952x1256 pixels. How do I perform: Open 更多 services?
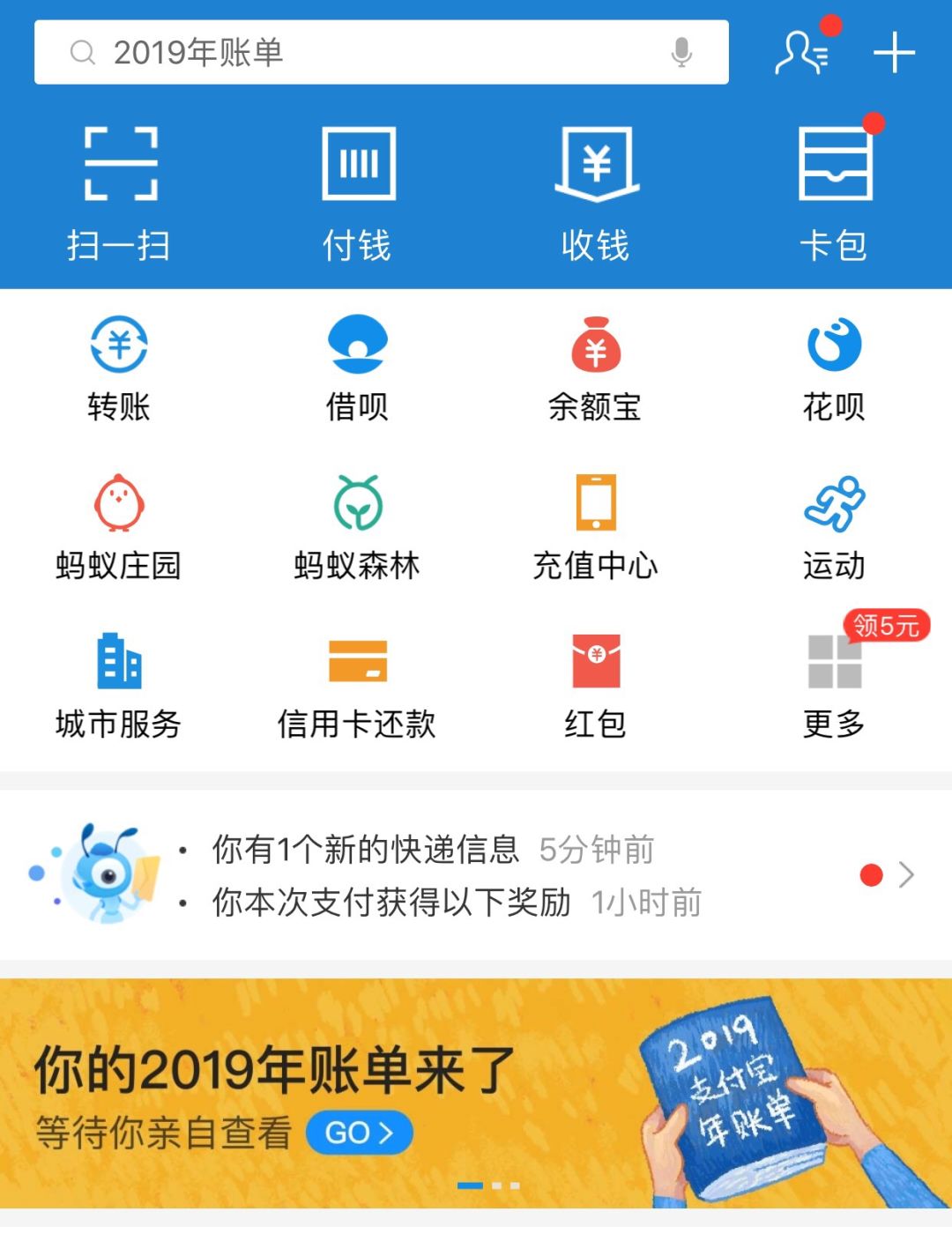pos(834,687)
